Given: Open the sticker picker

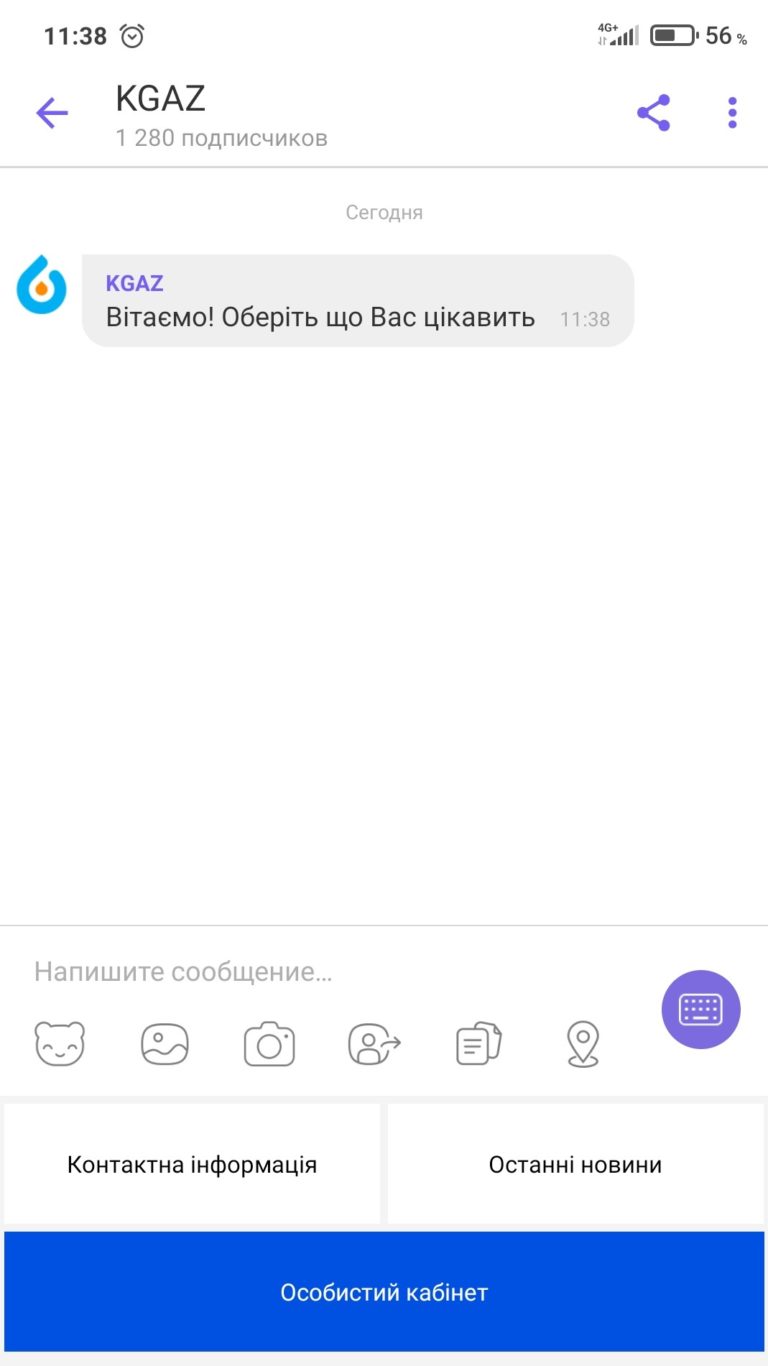Looking at the screenshot, I should pos(60,1045).
